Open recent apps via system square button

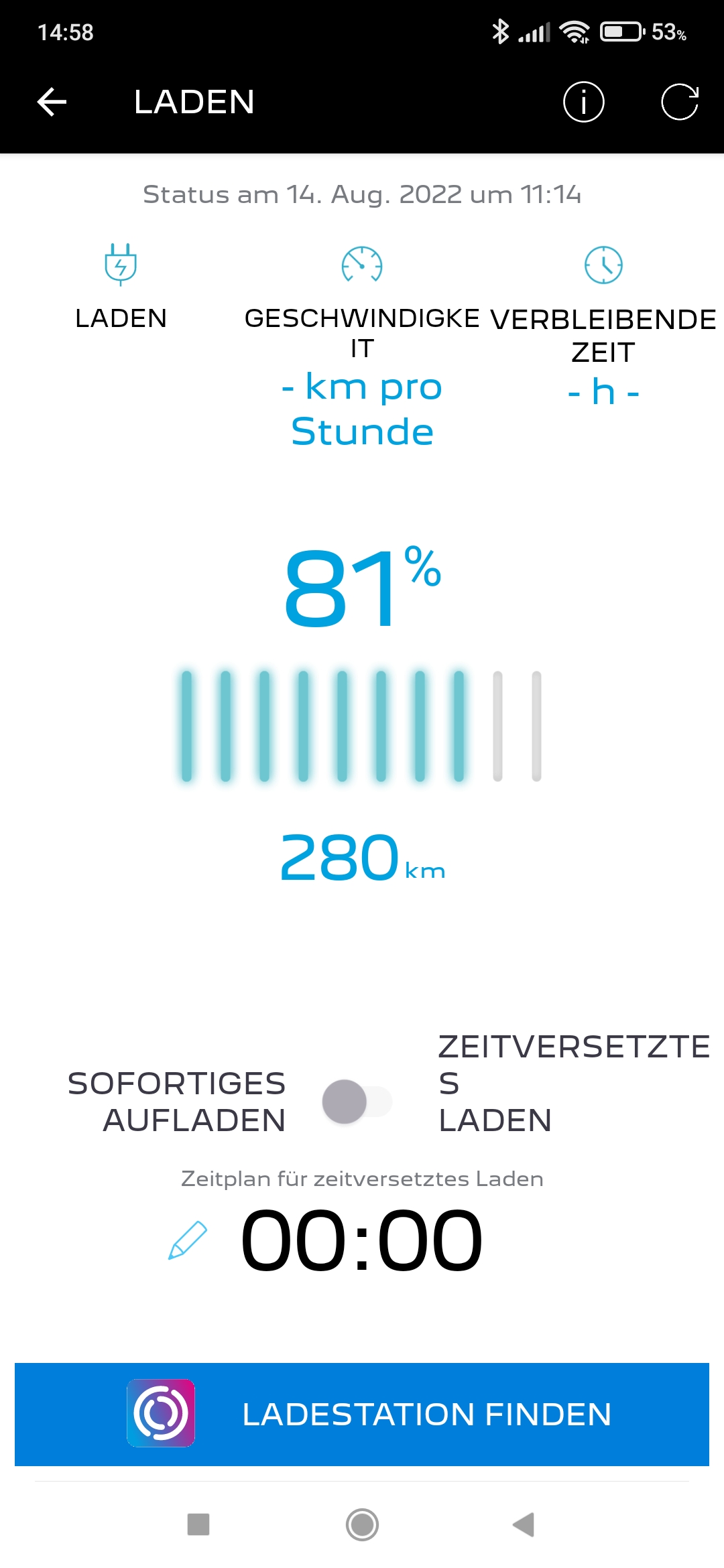coord(198,1524)
